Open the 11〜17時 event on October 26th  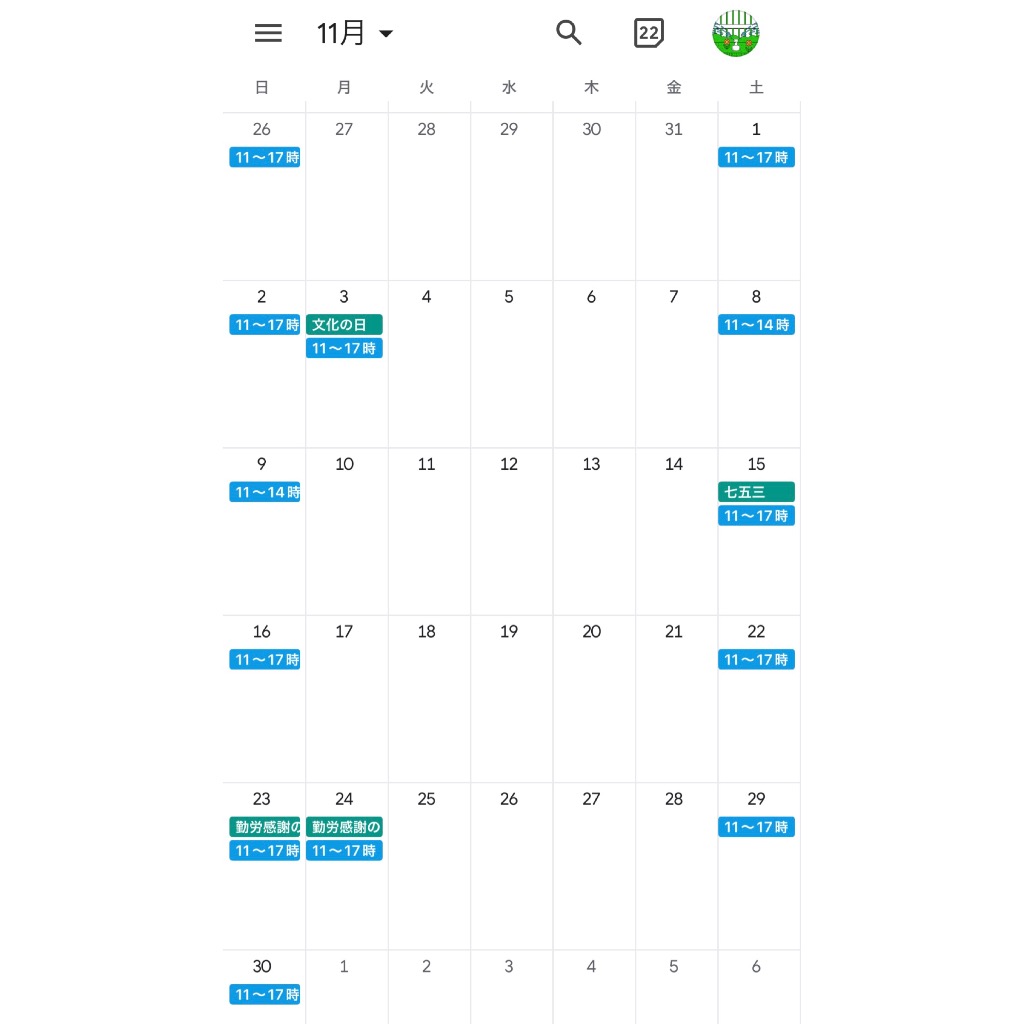pos(265,157)
